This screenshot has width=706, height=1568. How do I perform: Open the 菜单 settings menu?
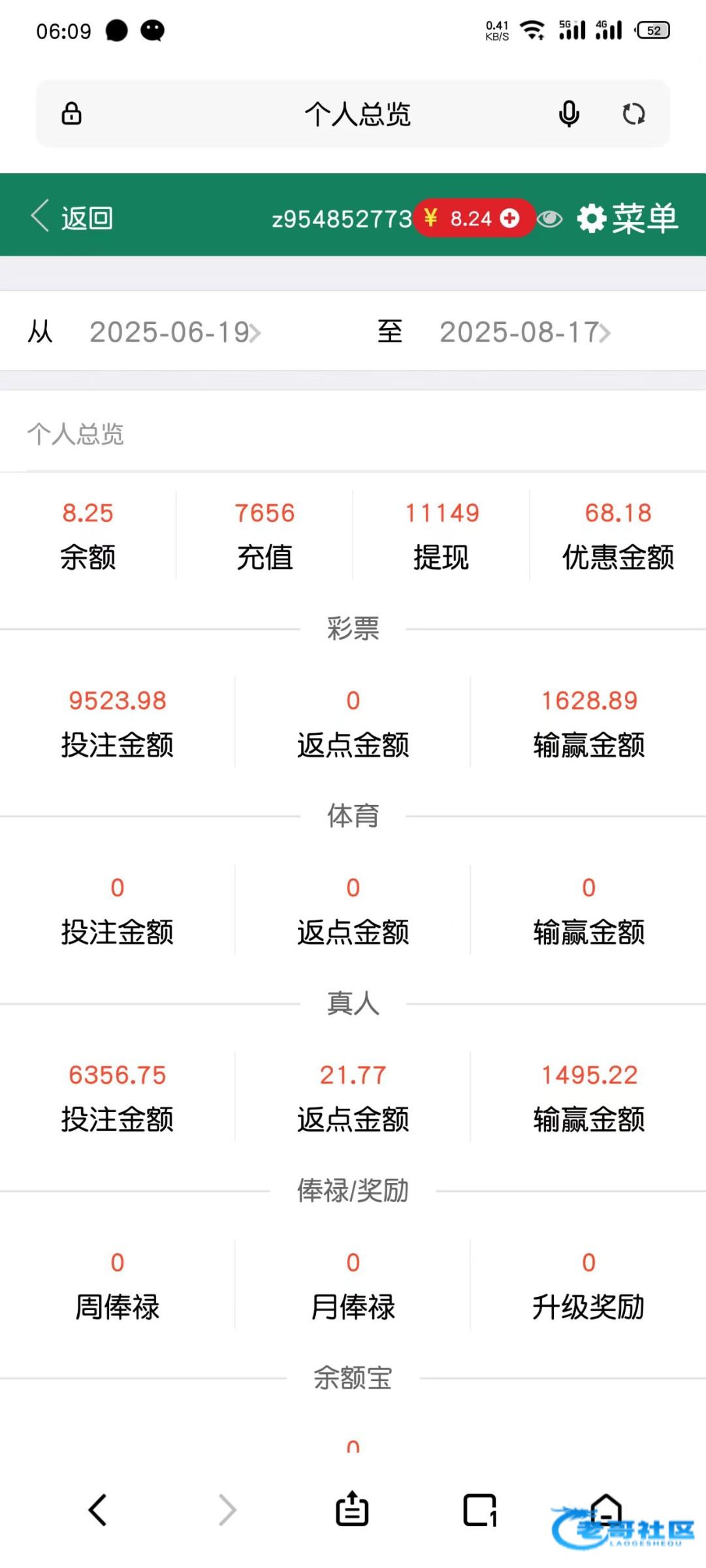(628, 218)
